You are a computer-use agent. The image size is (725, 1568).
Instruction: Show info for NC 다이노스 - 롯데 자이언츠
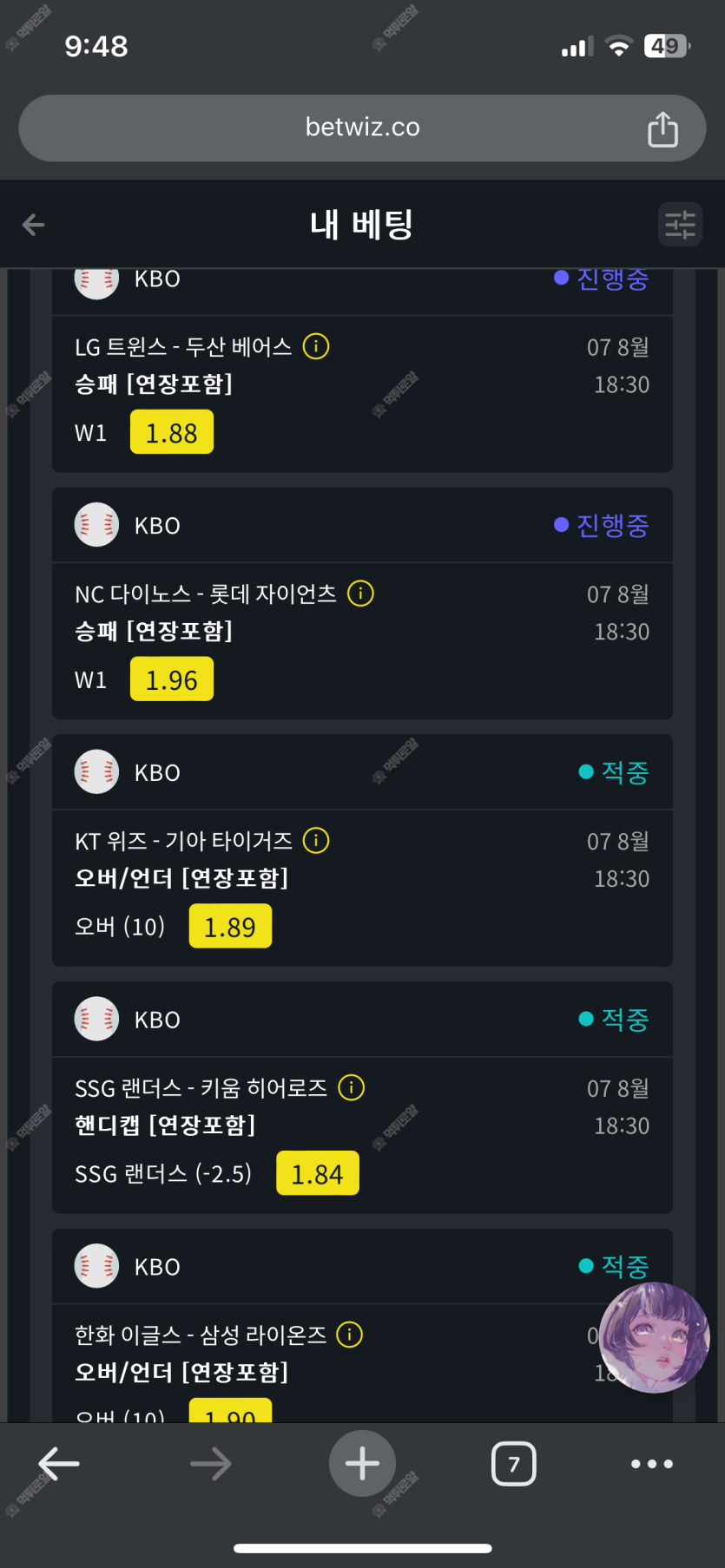pyautogui.click(x=360, y=594)
